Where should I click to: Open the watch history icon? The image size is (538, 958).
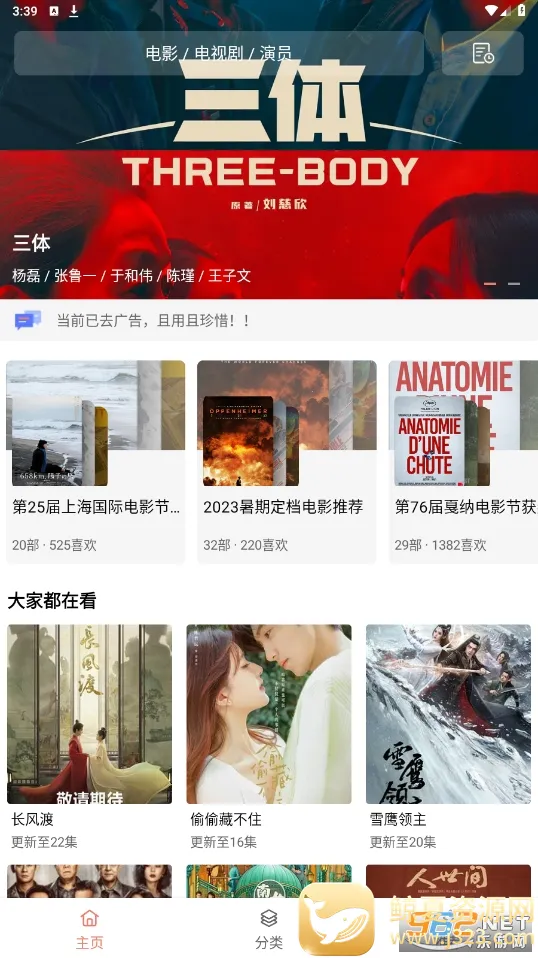483,53
